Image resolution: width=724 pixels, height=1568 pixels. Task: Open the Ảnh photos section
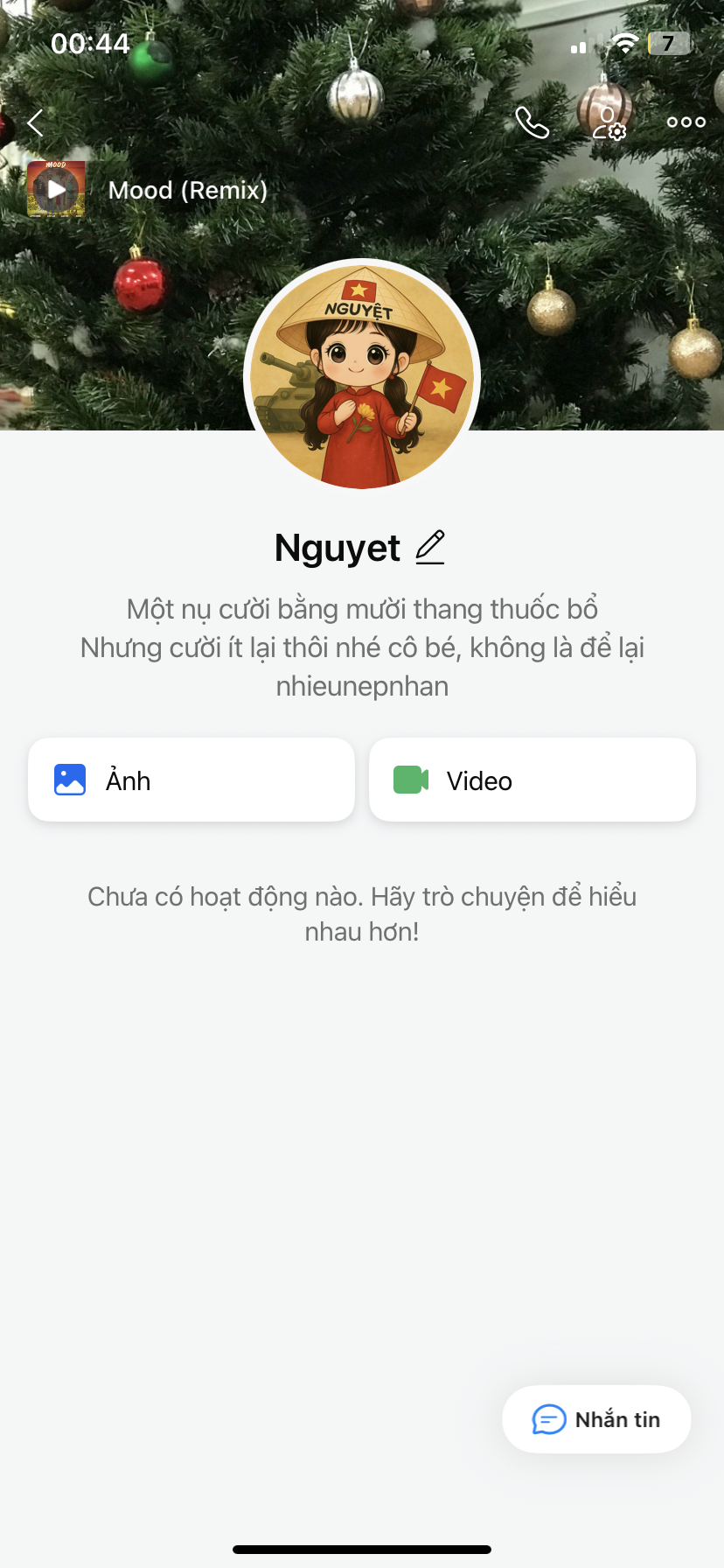coord(191,780)
